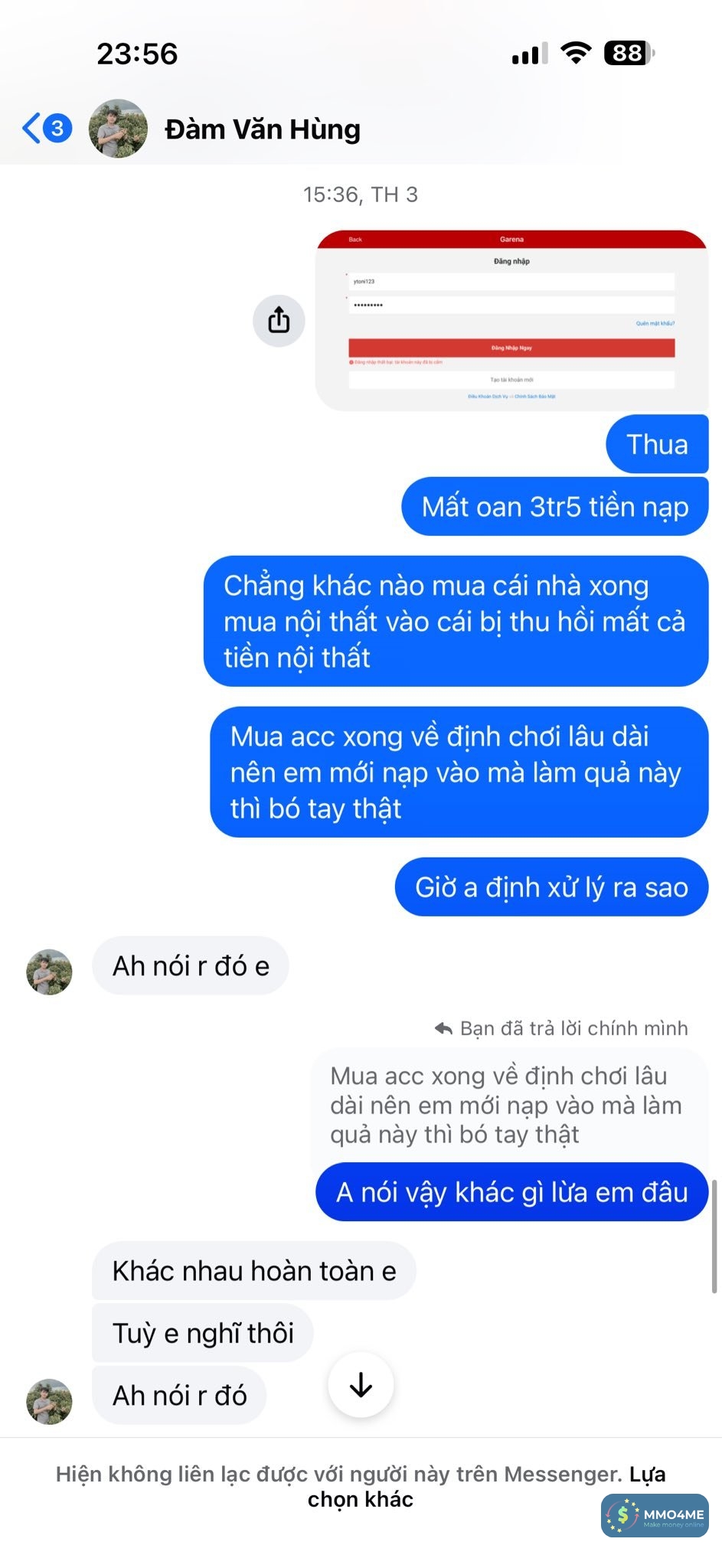Tap the 'Lựa chọn khác' link
The width and height of the screenshot is (722, 1568).
coord(360,1499)
